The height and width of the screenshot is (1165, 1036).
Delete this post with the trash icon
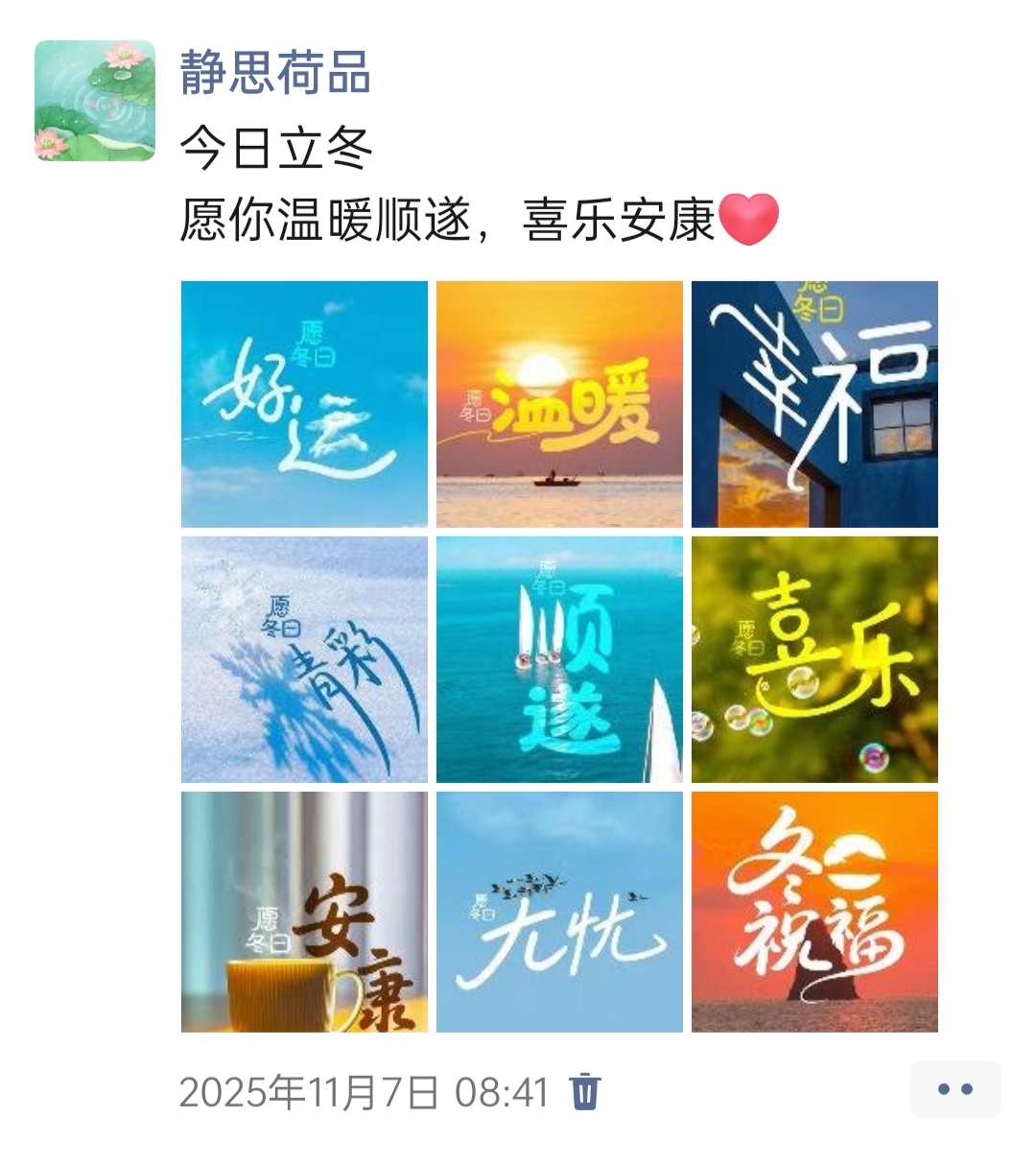pos(585,1092)
